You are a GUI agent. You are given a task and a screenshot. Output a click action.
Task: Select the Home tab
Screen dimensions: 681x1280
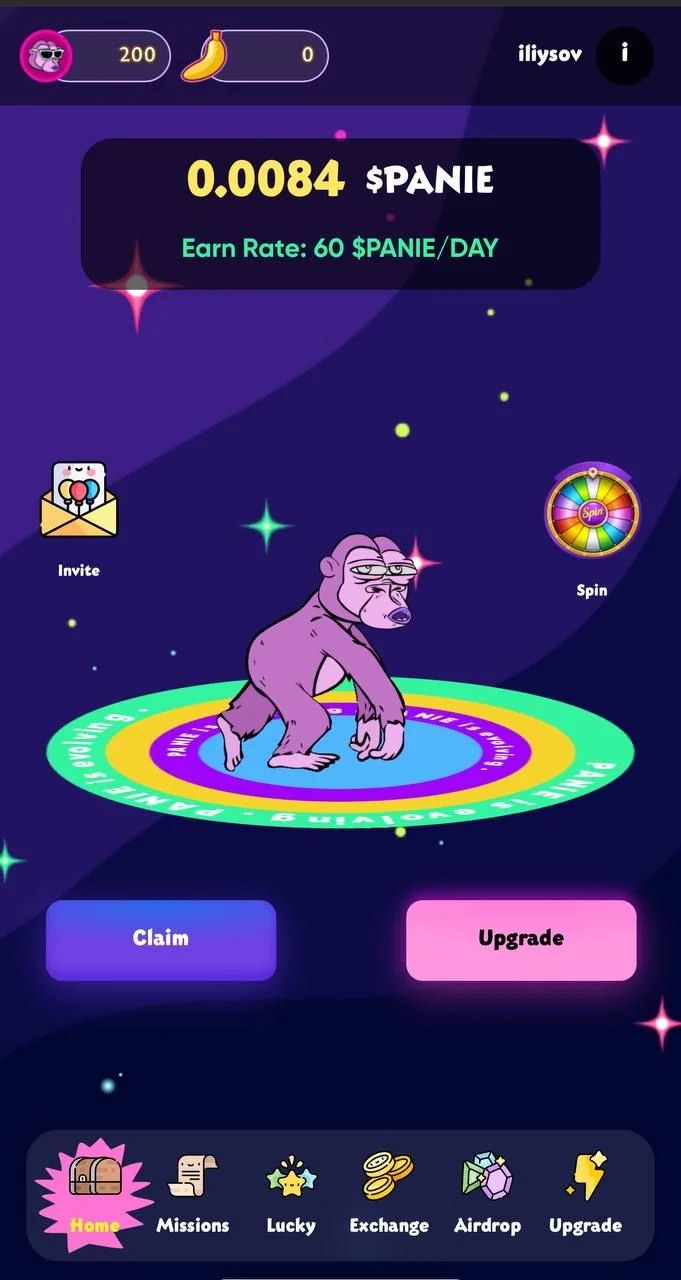[95, 1193]
